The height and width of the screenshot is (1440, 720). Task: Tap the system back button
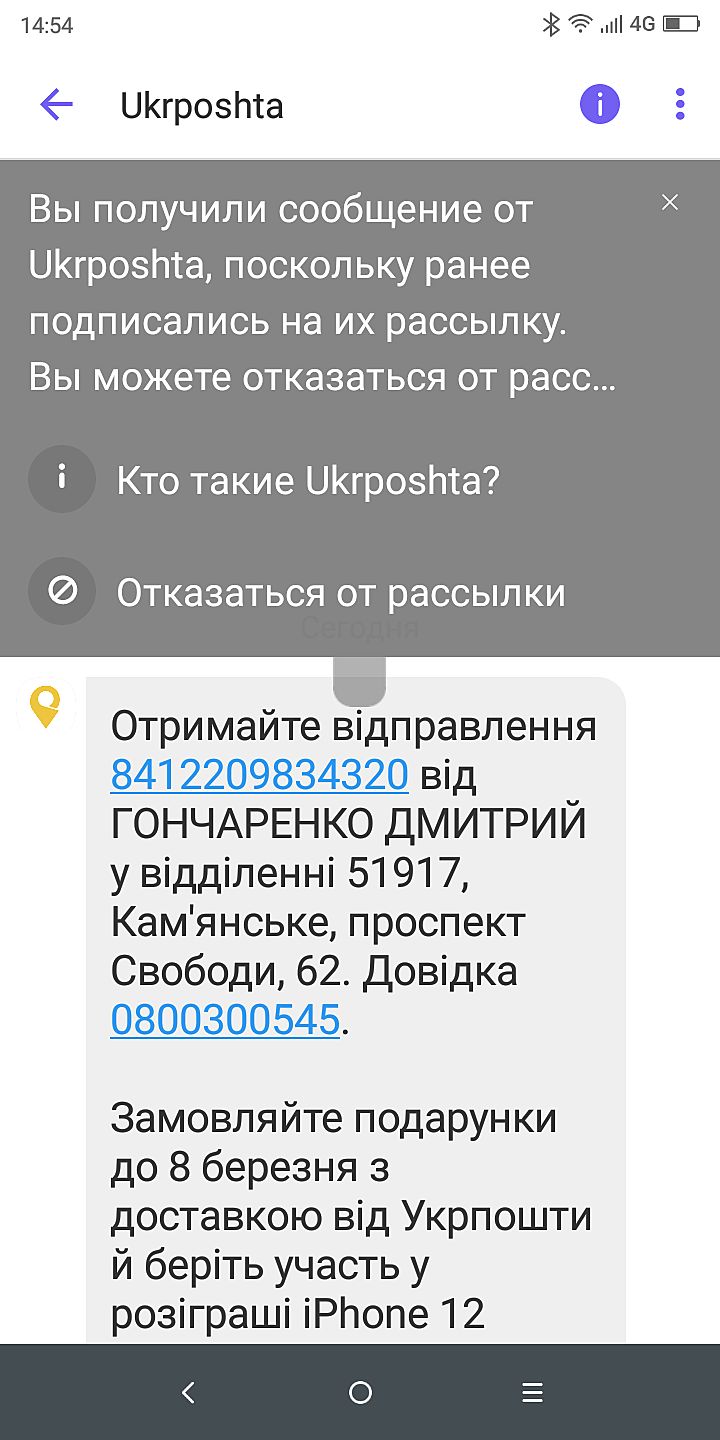(188, 1392)
